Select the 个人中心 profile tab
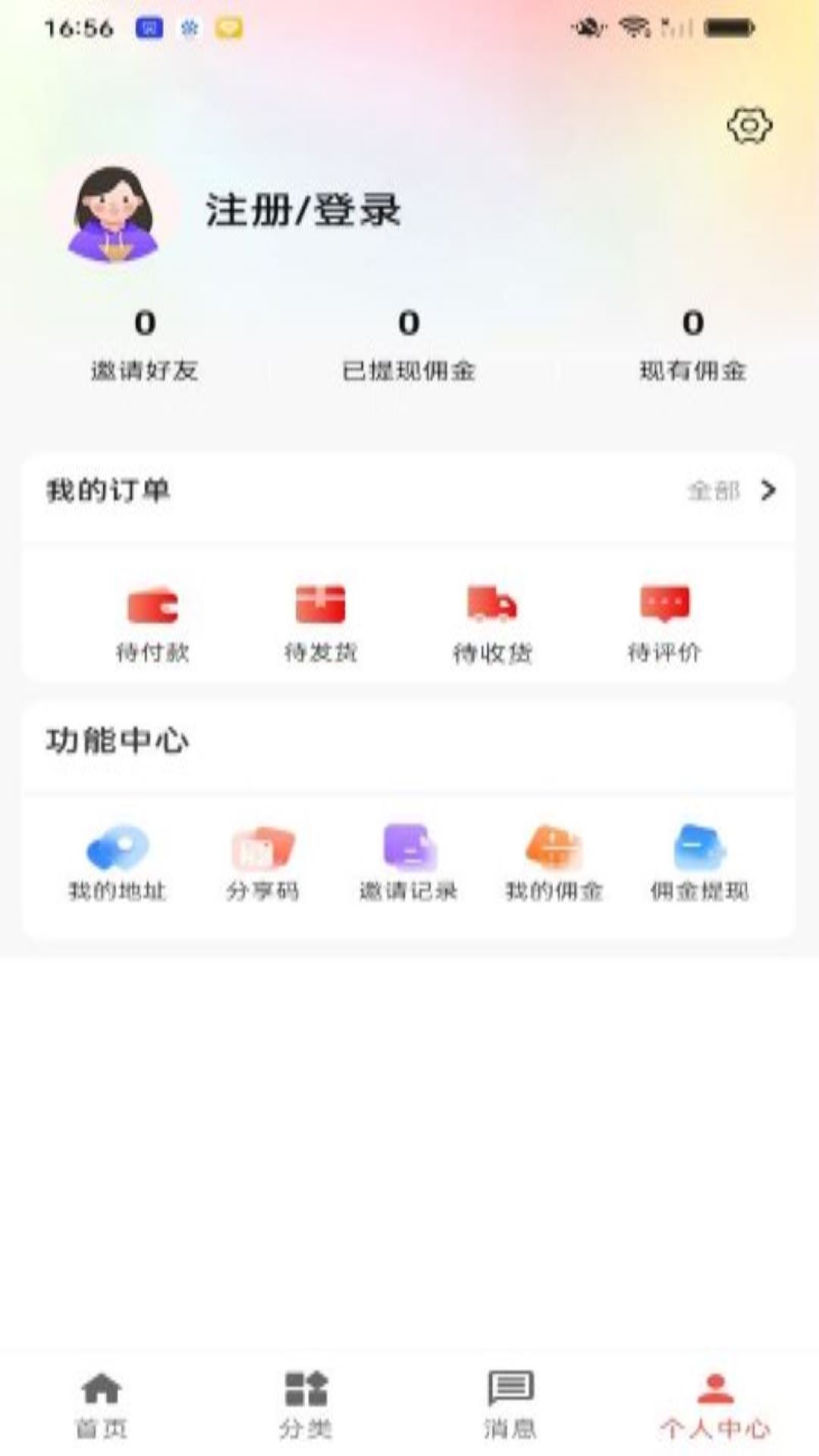This screenshot has width=819, height=1456. (714, 1410)
